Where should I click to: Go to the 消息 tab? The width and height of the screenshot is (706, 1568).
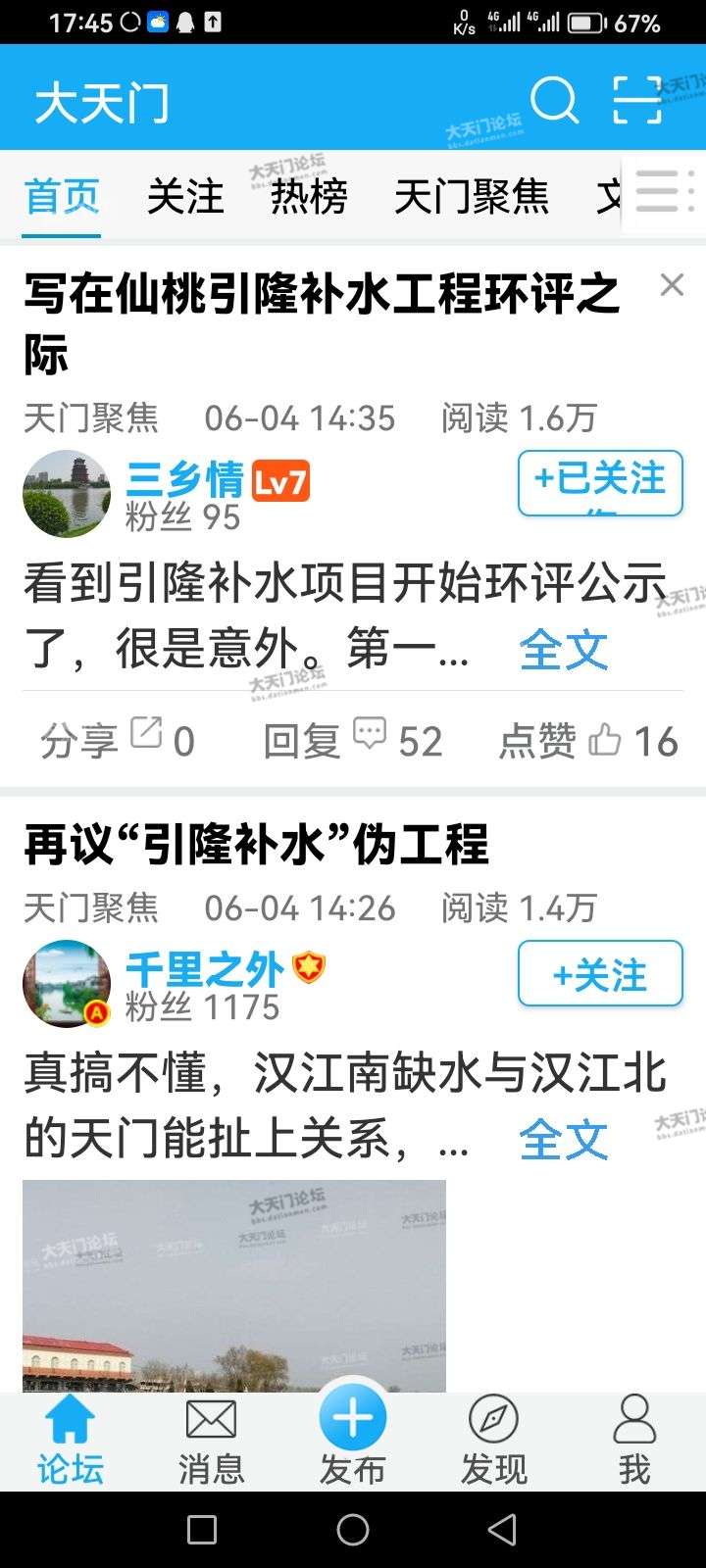click(211, 1441)
